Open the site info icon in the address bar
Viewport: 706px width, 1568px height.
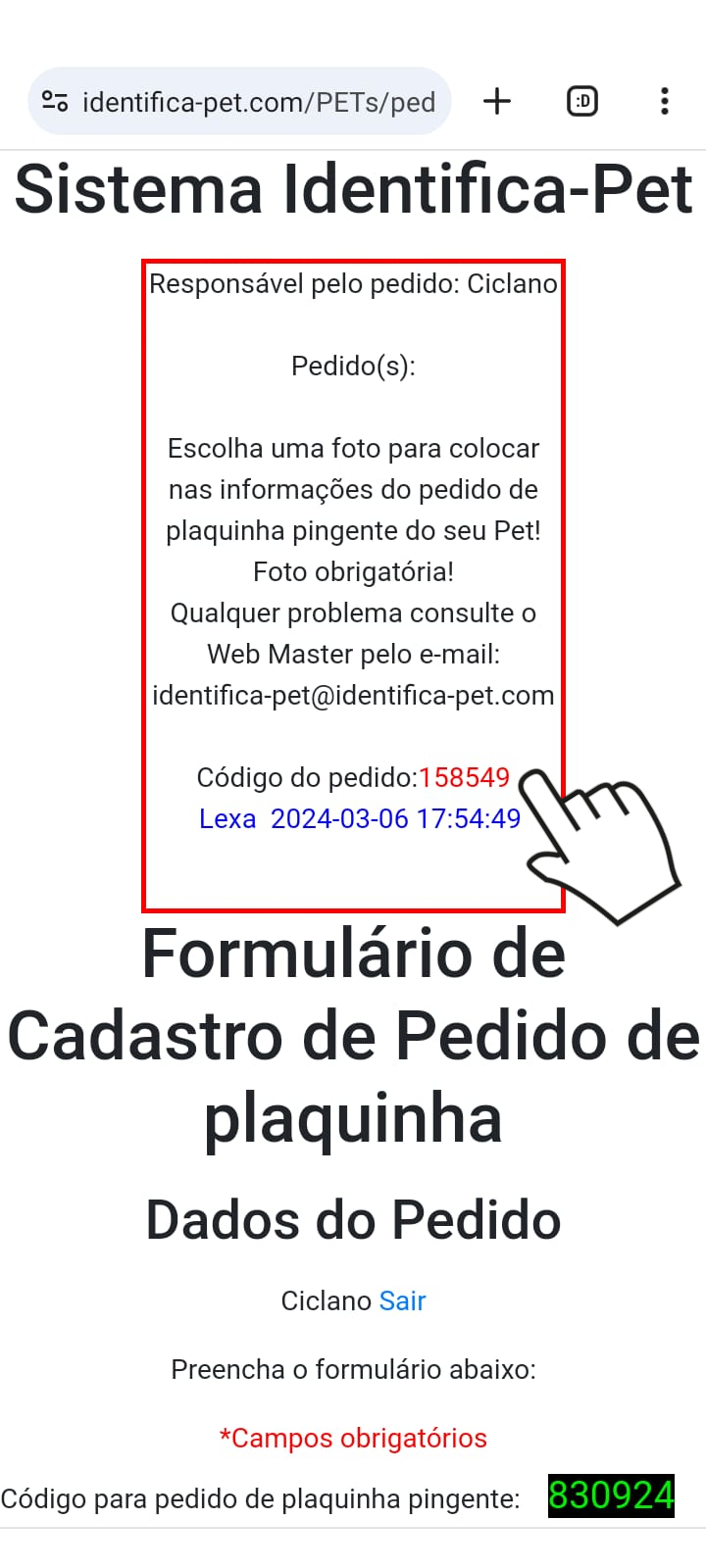[x=55, y=101]
